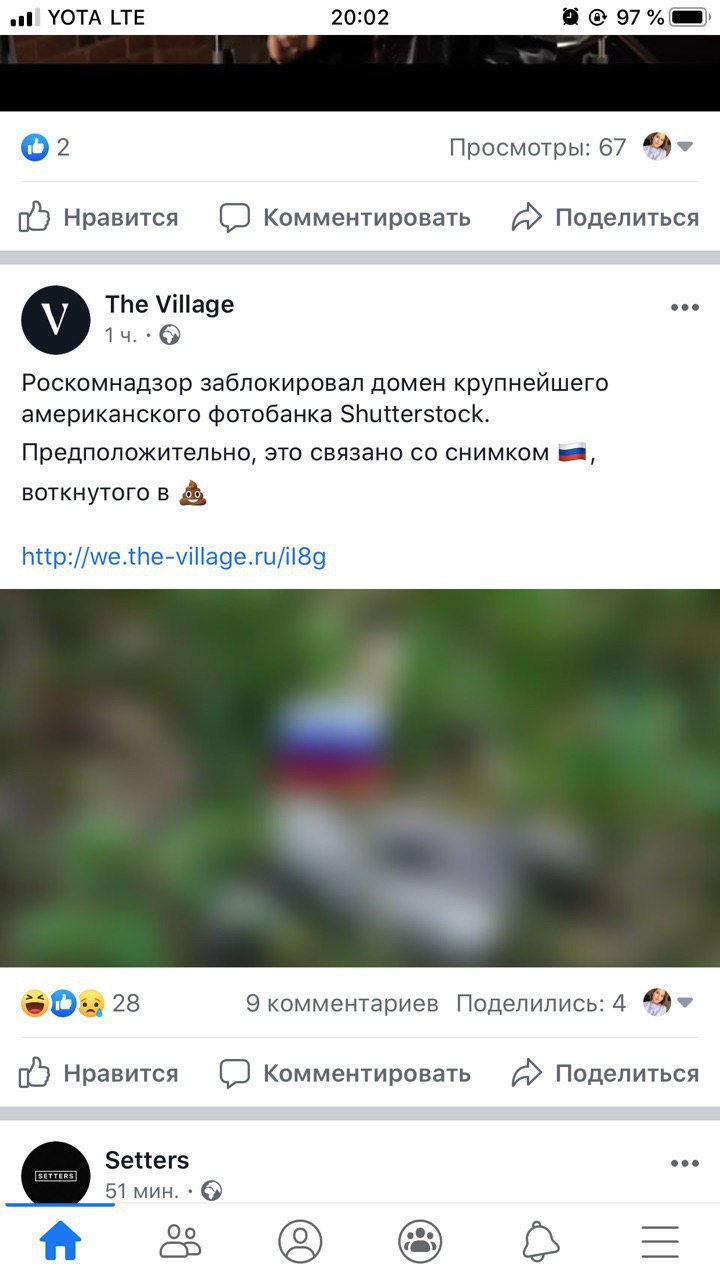Comment on The Village post
The width and height of the screenshot is (720, 1280).
pos(345,1073)
